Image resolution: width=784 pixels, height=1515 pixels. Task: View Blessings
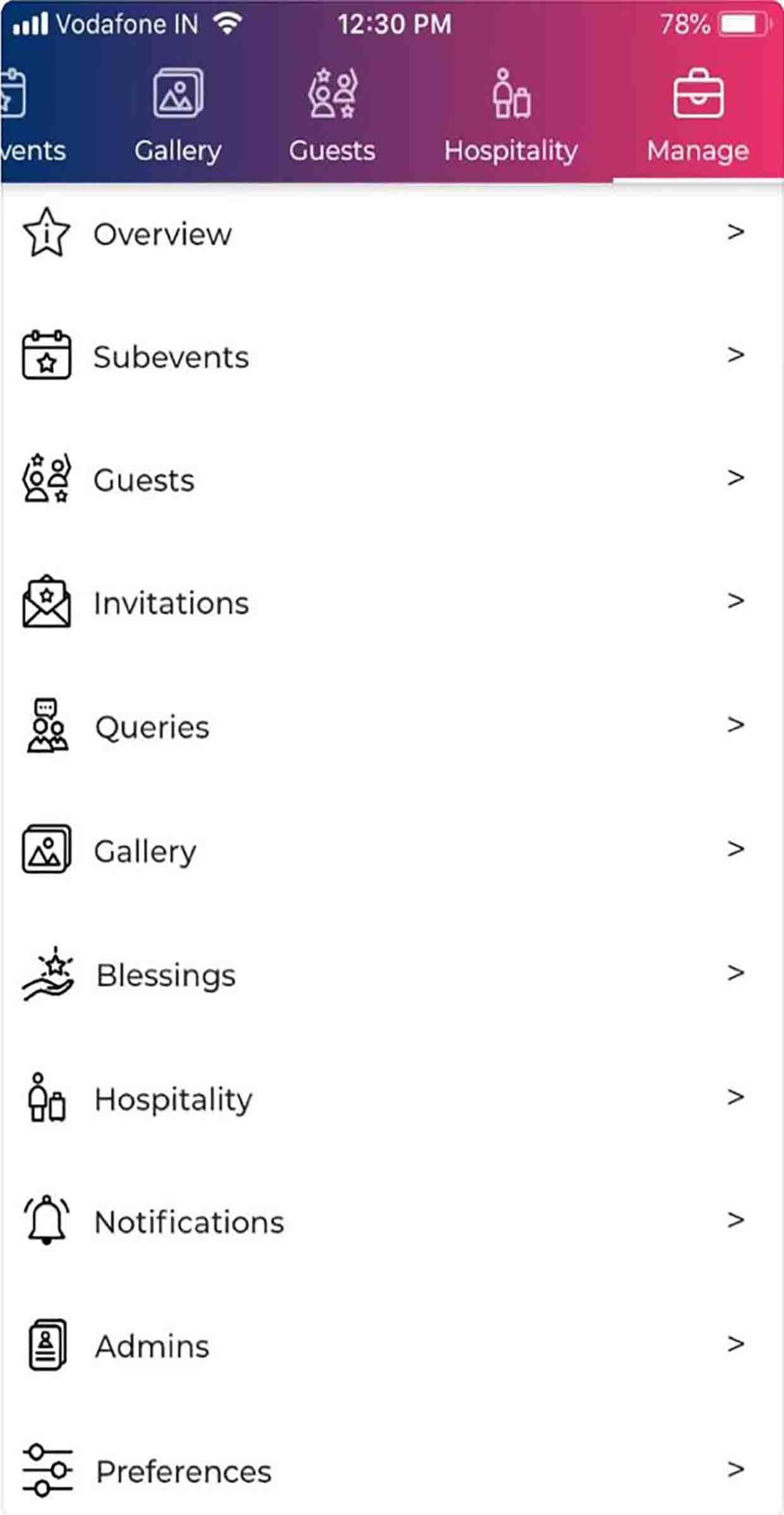coord(392,974)
